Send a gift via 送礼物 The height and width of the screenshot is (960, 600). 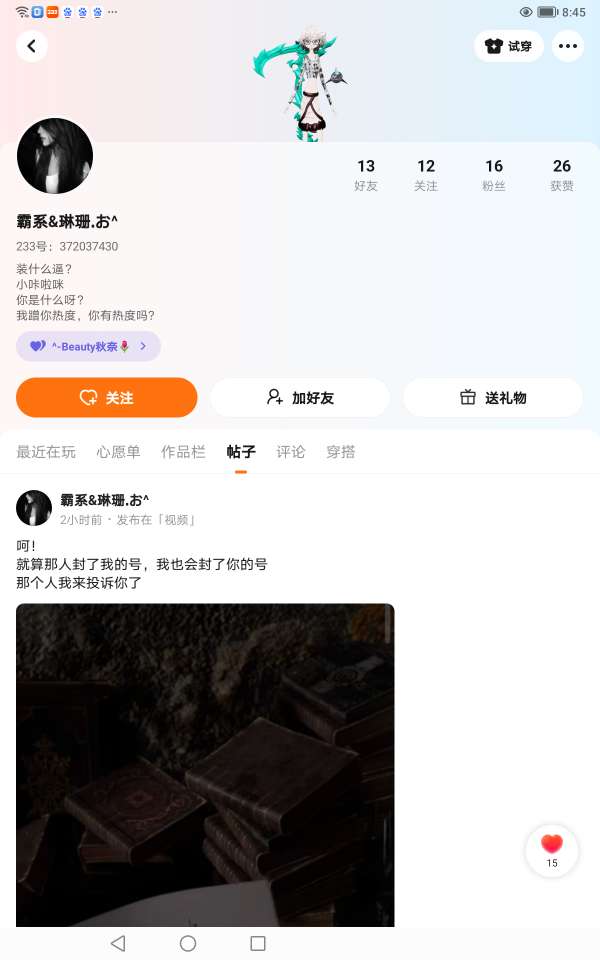click(x=493, y=397)
